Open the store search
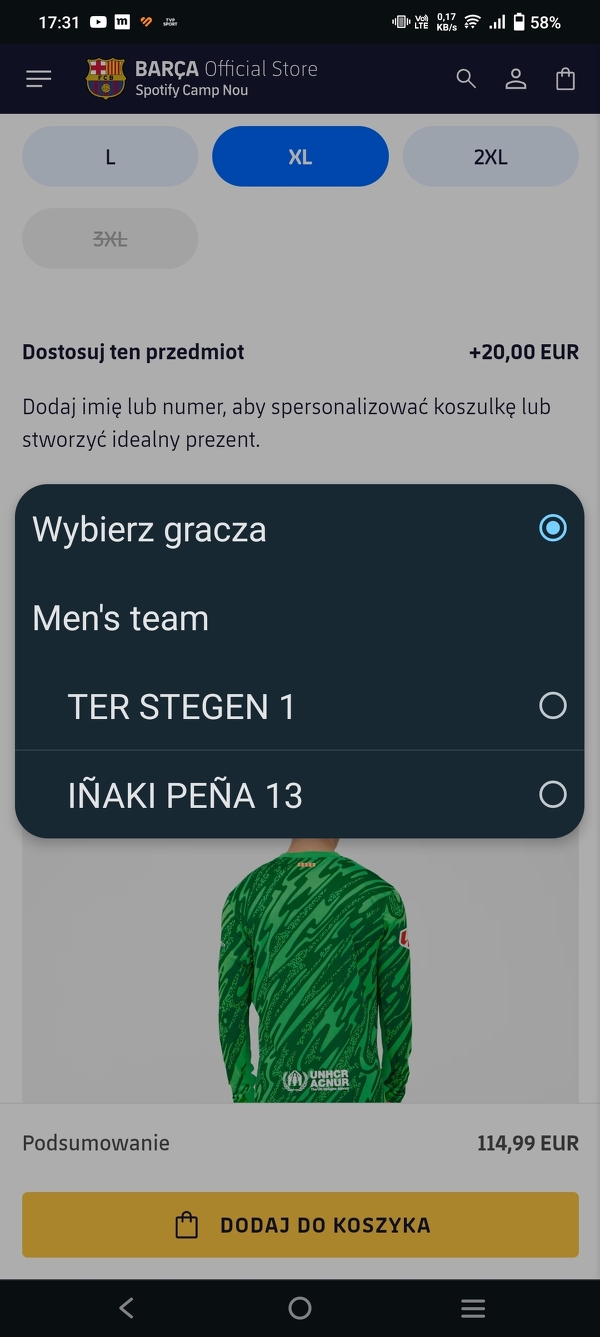The image size is (600, 1337). (466, 79)
